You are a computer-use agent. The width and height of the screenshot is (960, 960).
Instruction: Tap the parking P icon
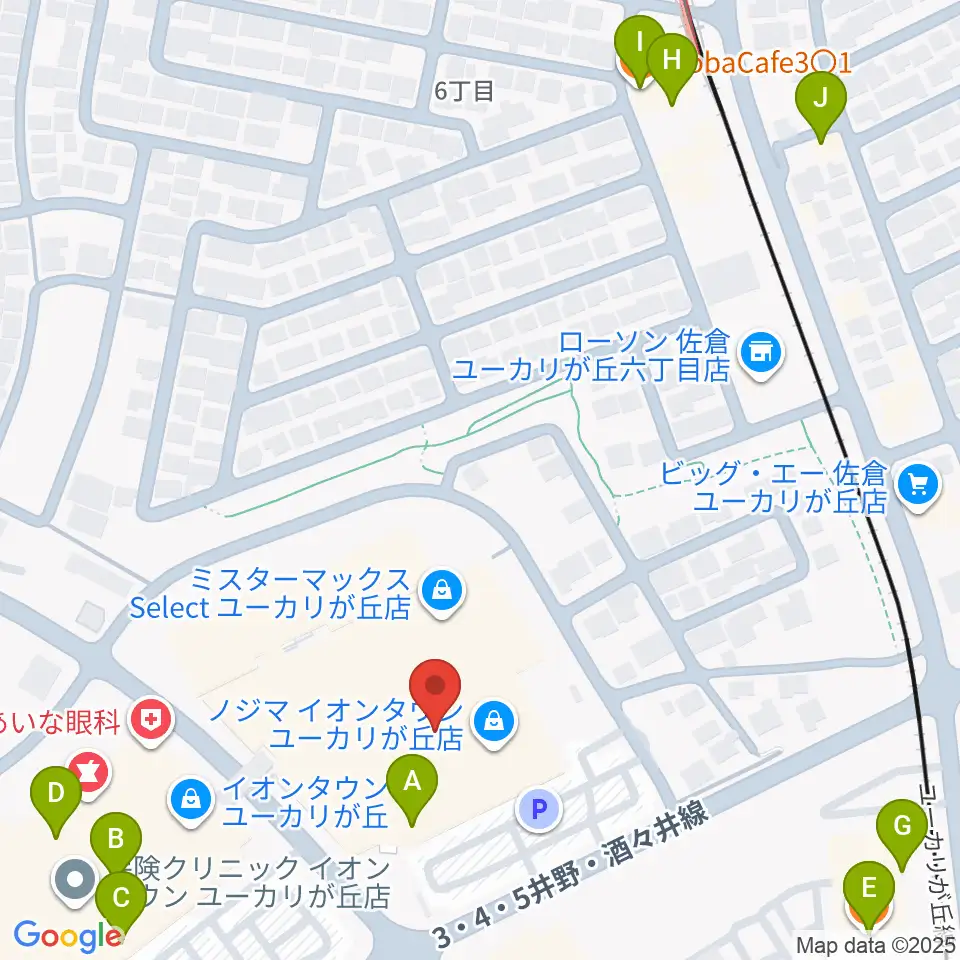point(539,809)
